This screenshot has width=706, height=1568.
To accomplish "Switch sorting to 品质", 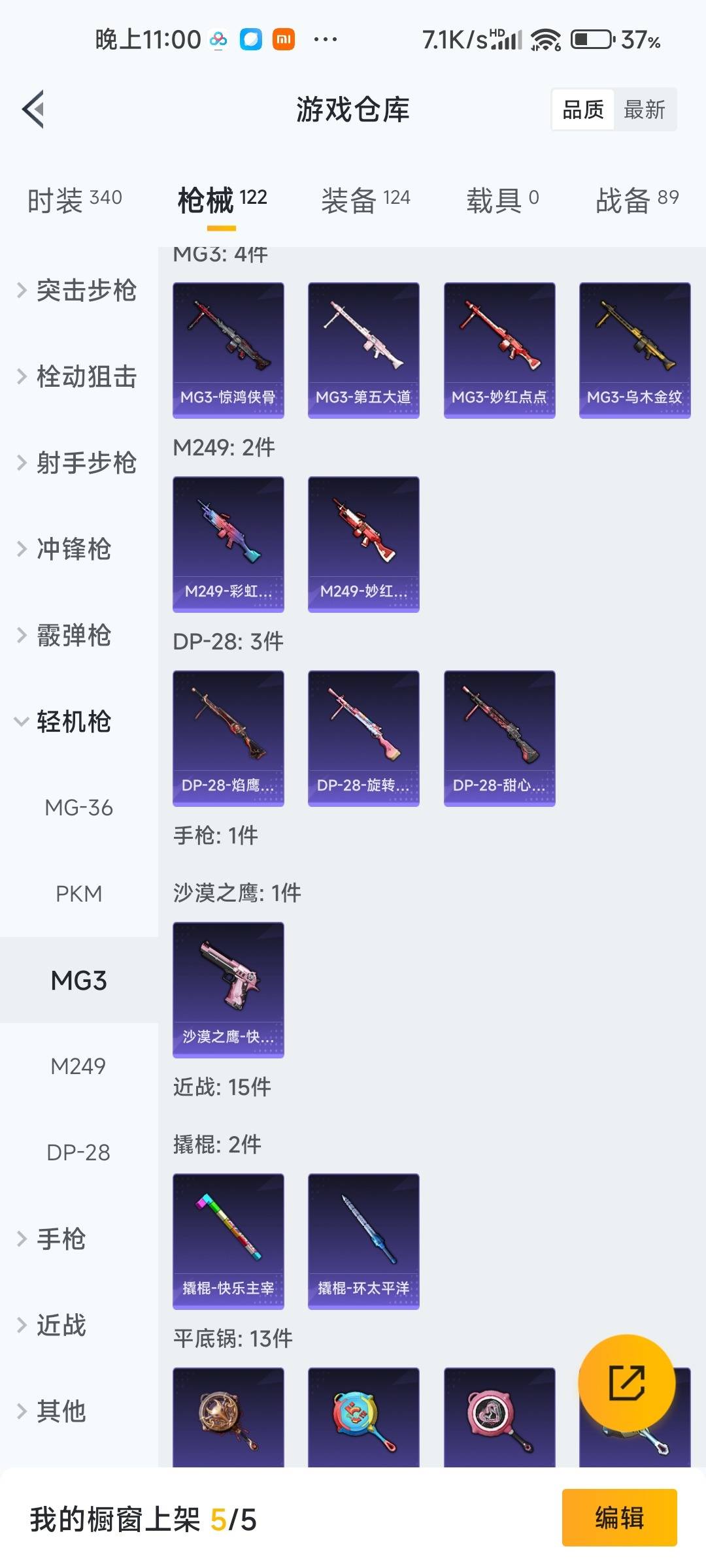I will 584,109.
